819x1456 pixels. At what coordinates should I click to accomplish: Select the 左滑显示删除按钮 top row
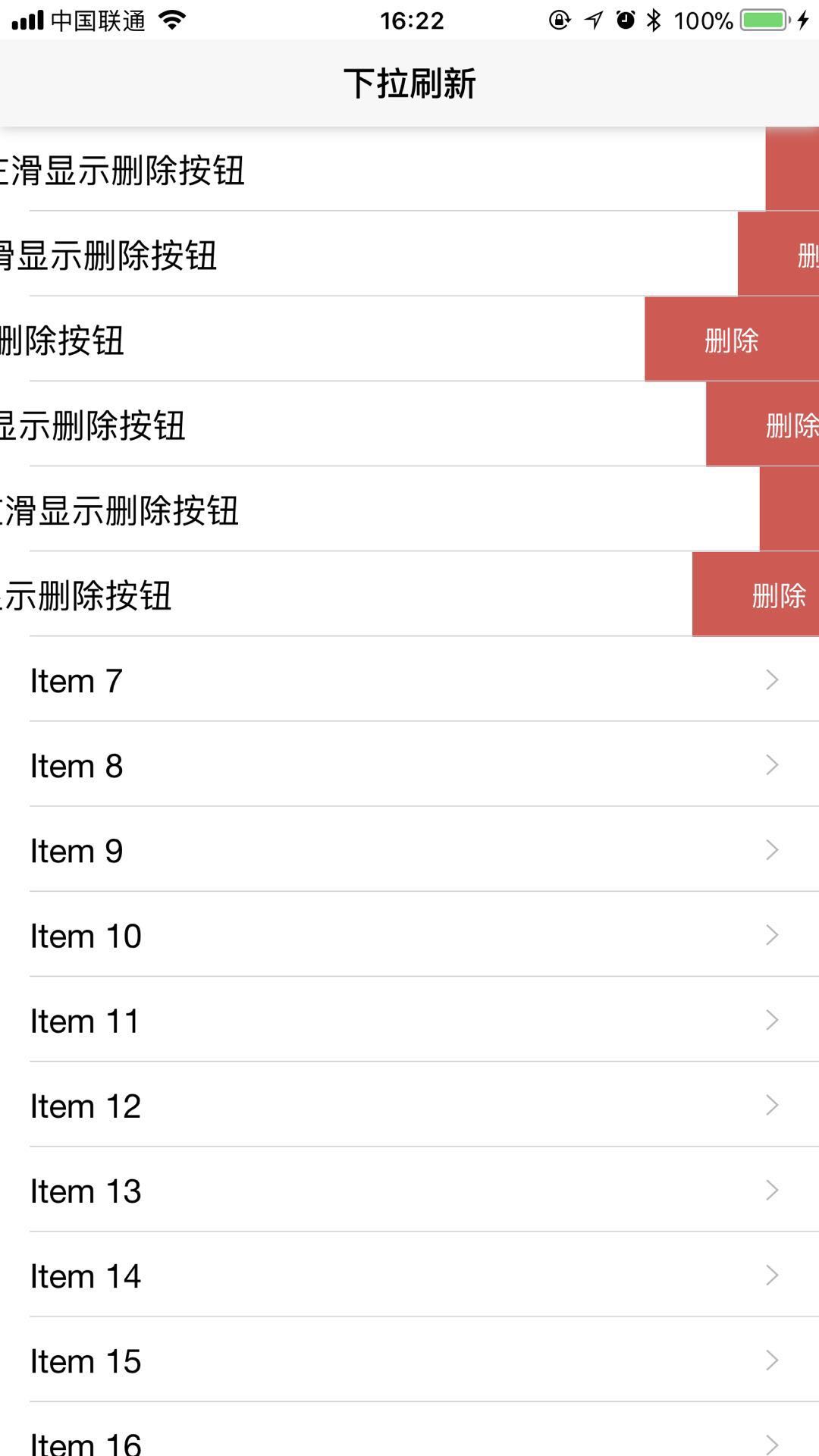303,171
